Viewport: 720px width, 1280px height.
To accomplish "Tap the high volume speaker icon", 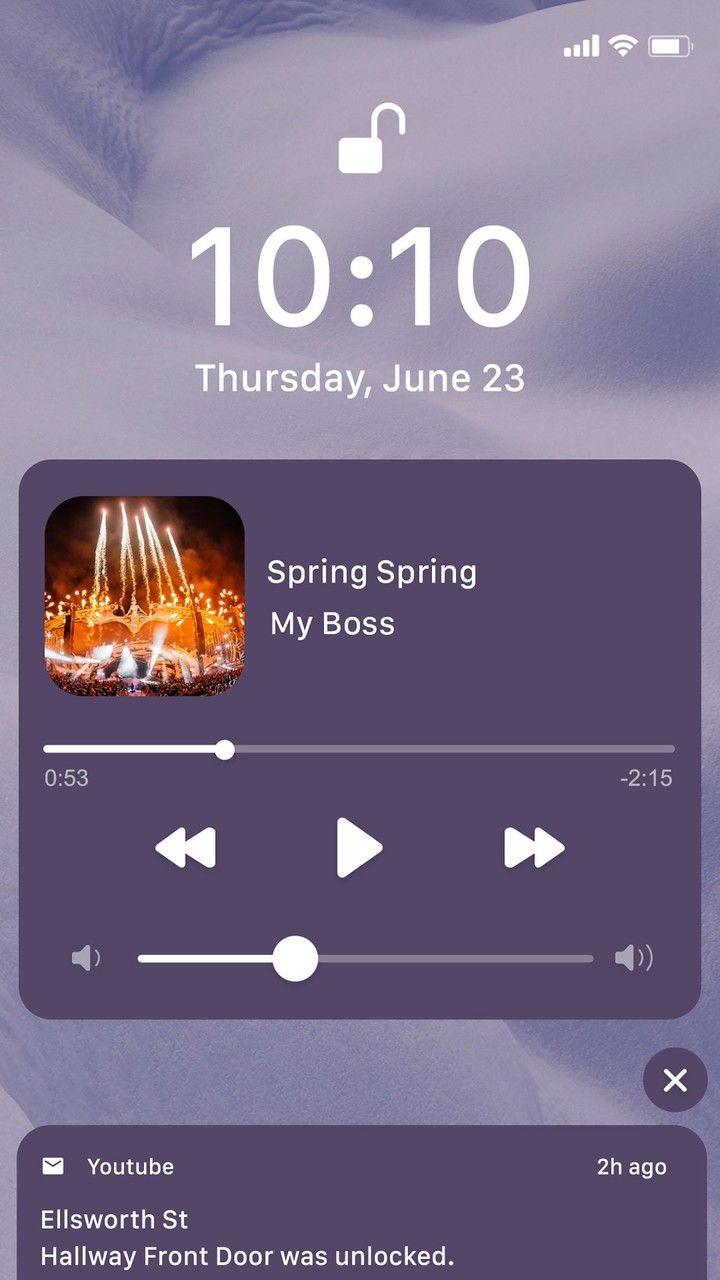I will tap(633, 957).
